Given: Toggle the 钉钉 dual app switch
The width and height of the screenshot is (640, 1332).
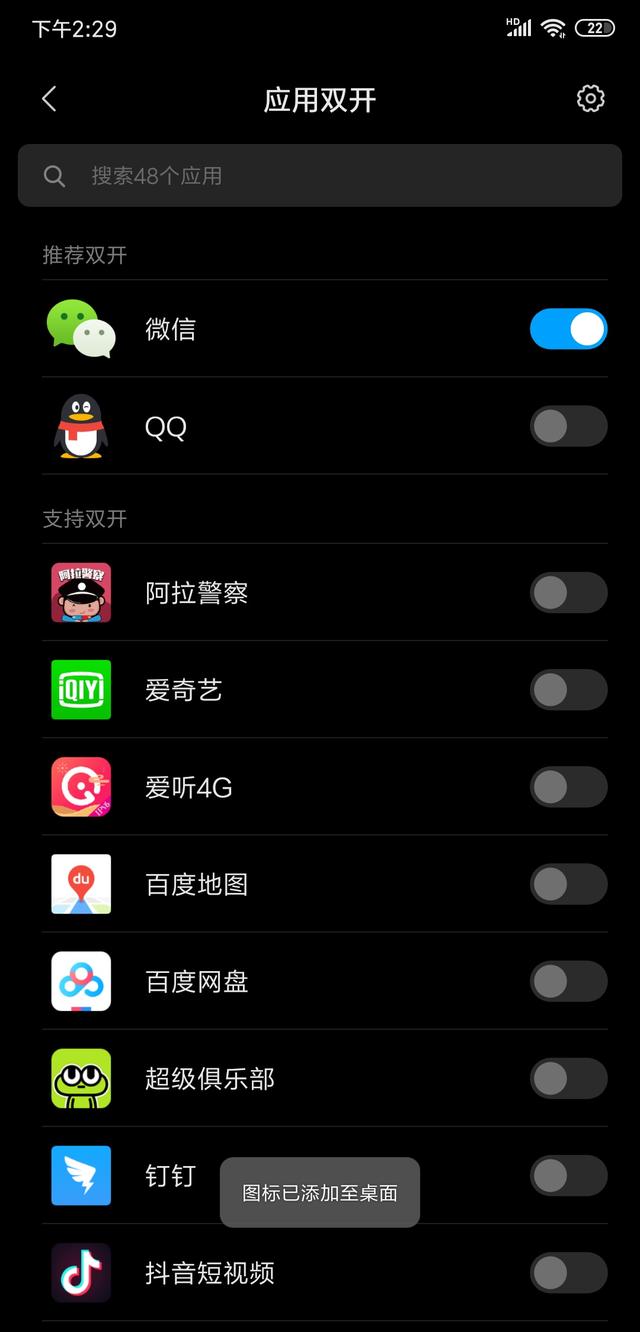Looking at the screenshot, I should [x=568, y=1176].
